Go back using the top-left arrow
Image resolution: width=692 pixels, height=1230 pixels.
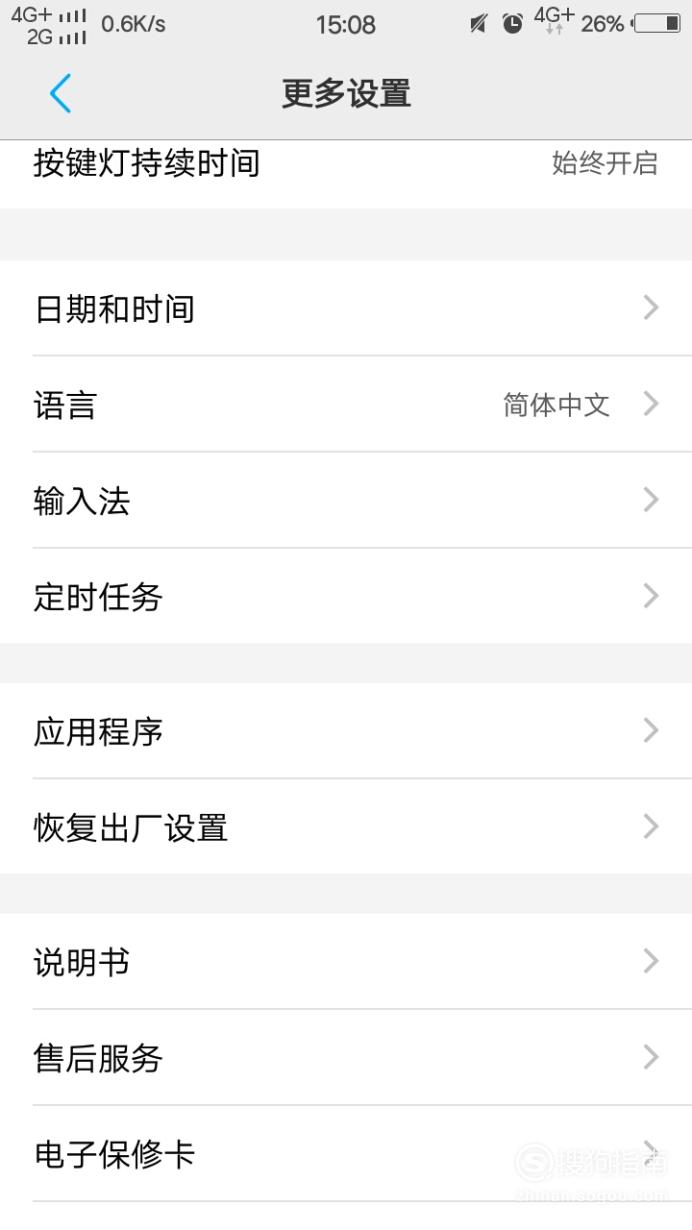[x=61, y=94]
